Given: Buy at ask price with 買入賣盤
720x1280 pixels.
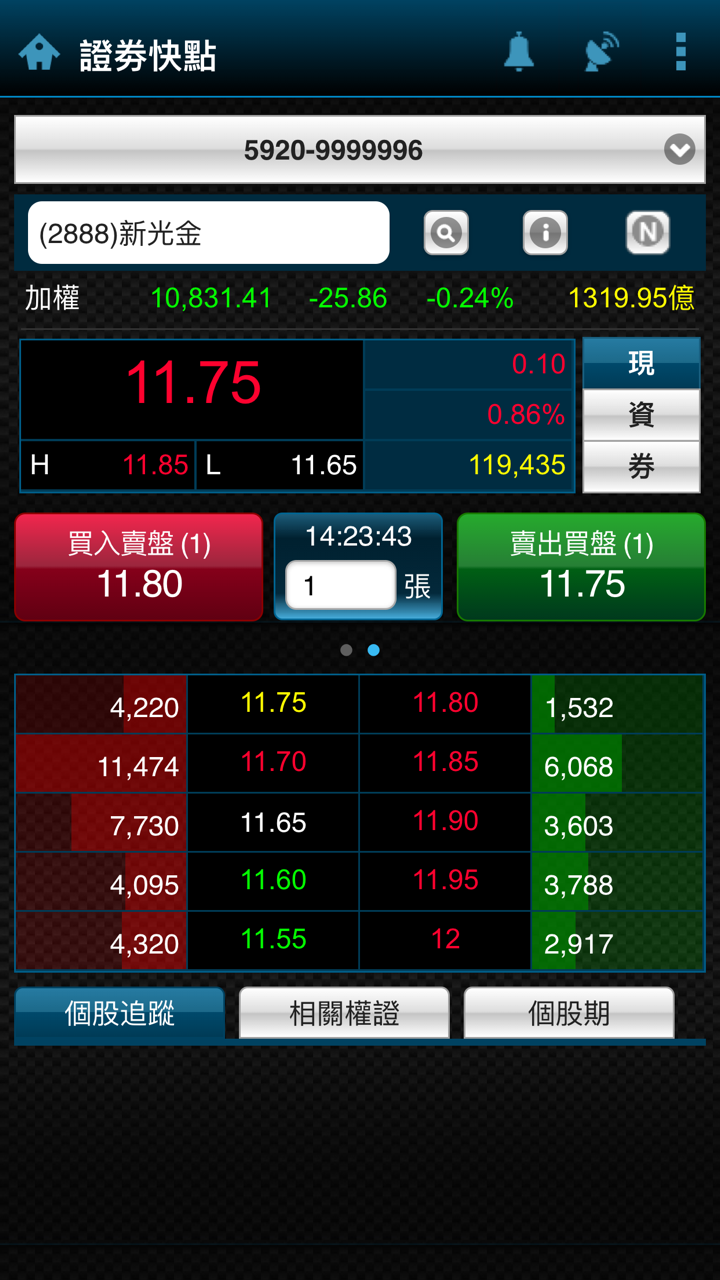Looking at the screenshot, I should [139, 567].
